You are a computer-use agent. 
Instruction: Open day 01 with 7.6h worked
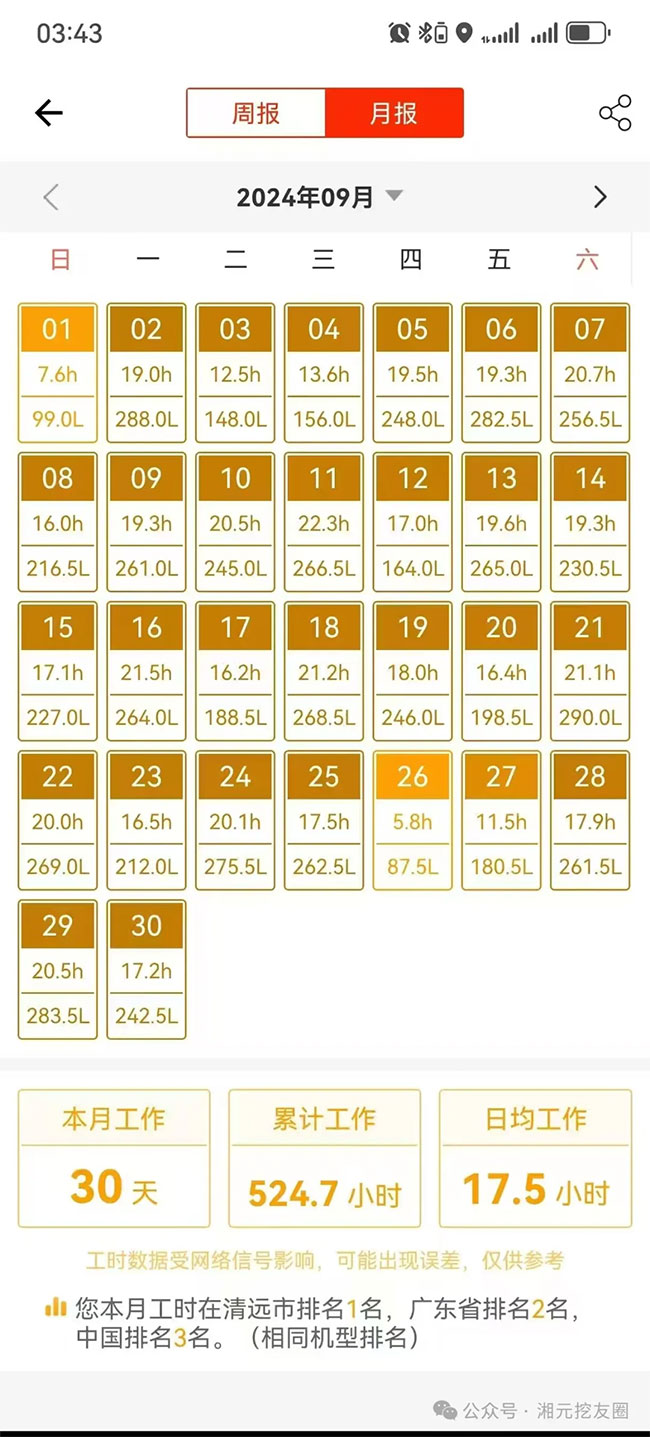click(58, 373)
